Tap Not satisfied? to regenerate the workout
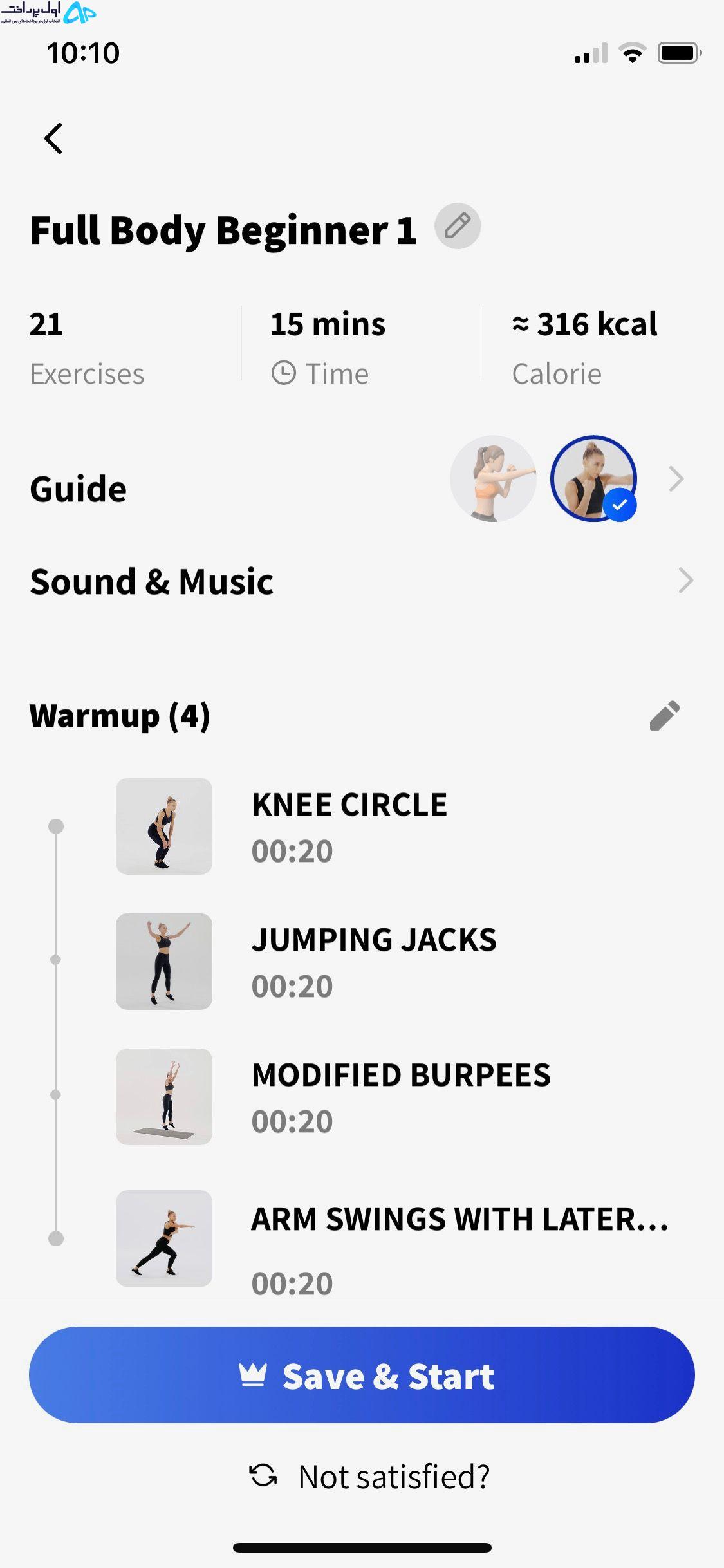 (369, 1477)
